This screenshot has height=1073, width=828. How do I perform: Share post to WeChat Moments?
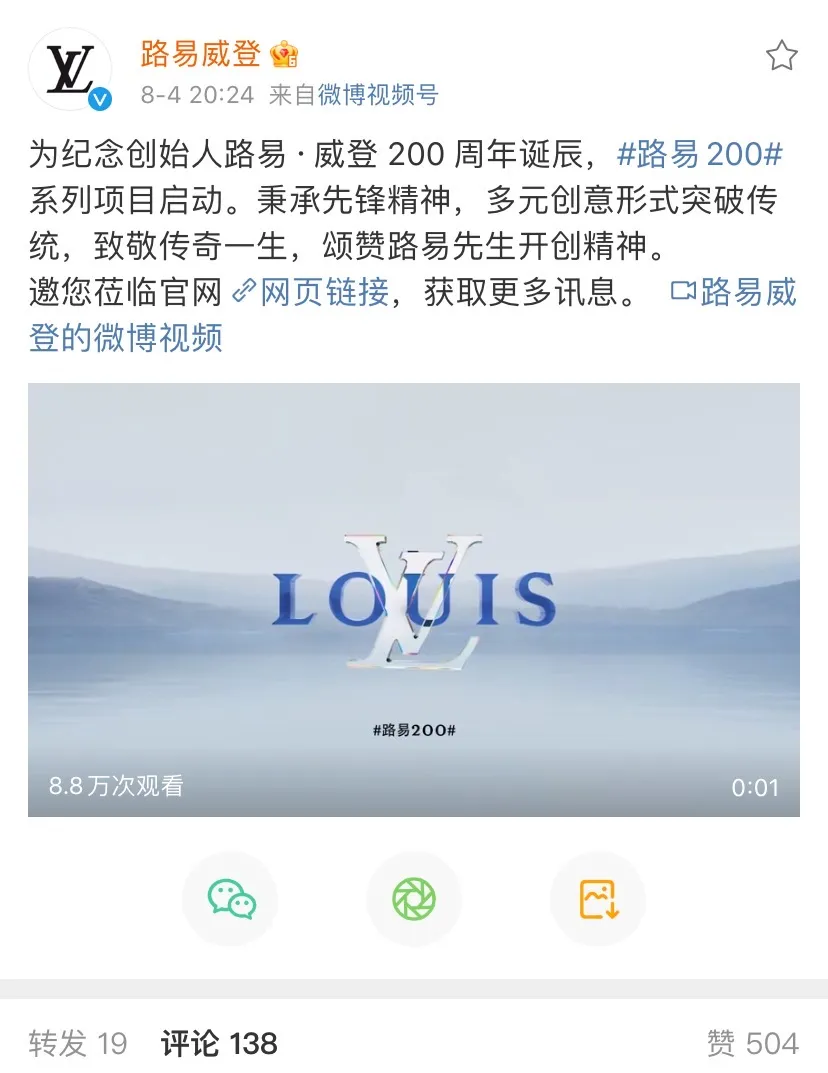pos(414,898)
